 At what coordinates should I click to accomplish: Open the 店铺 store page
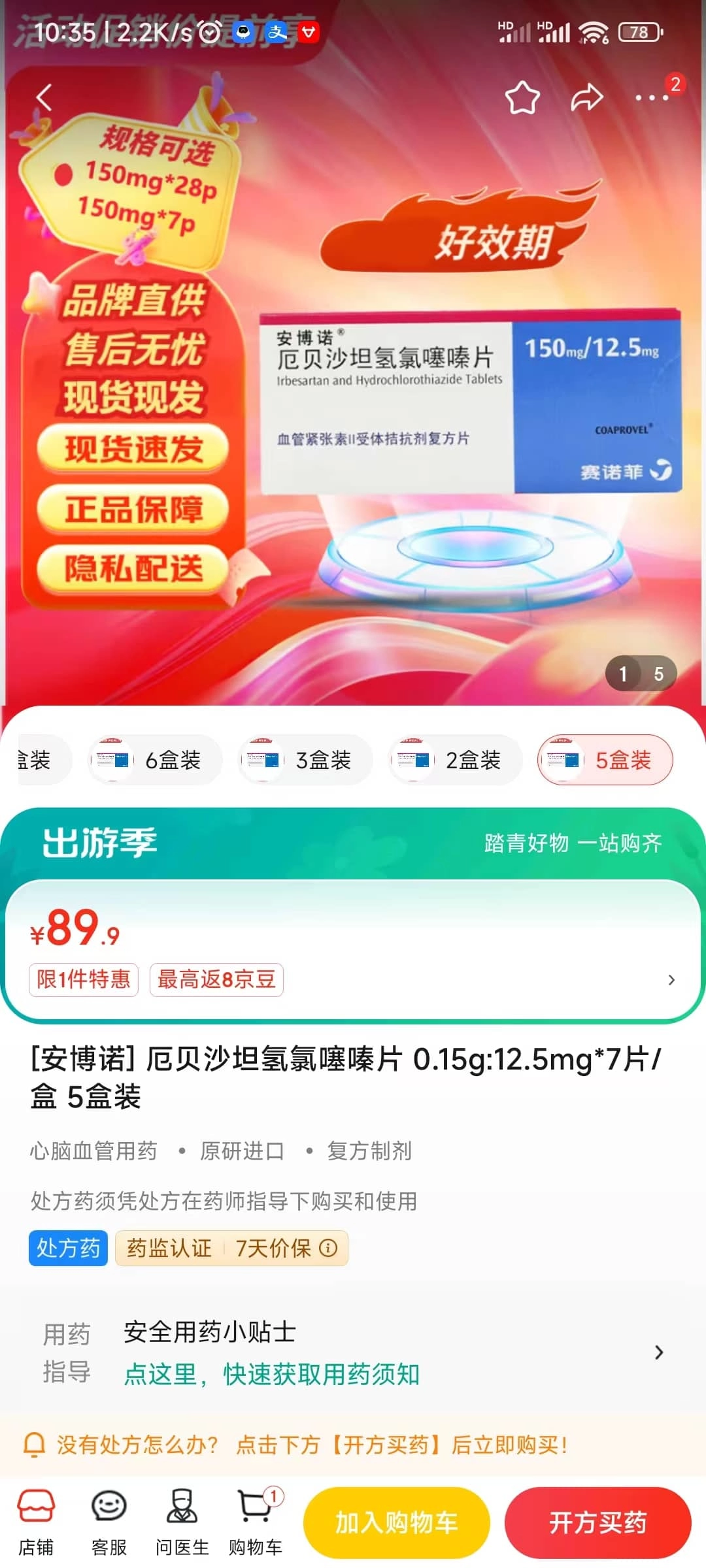tap(36, 1522)
